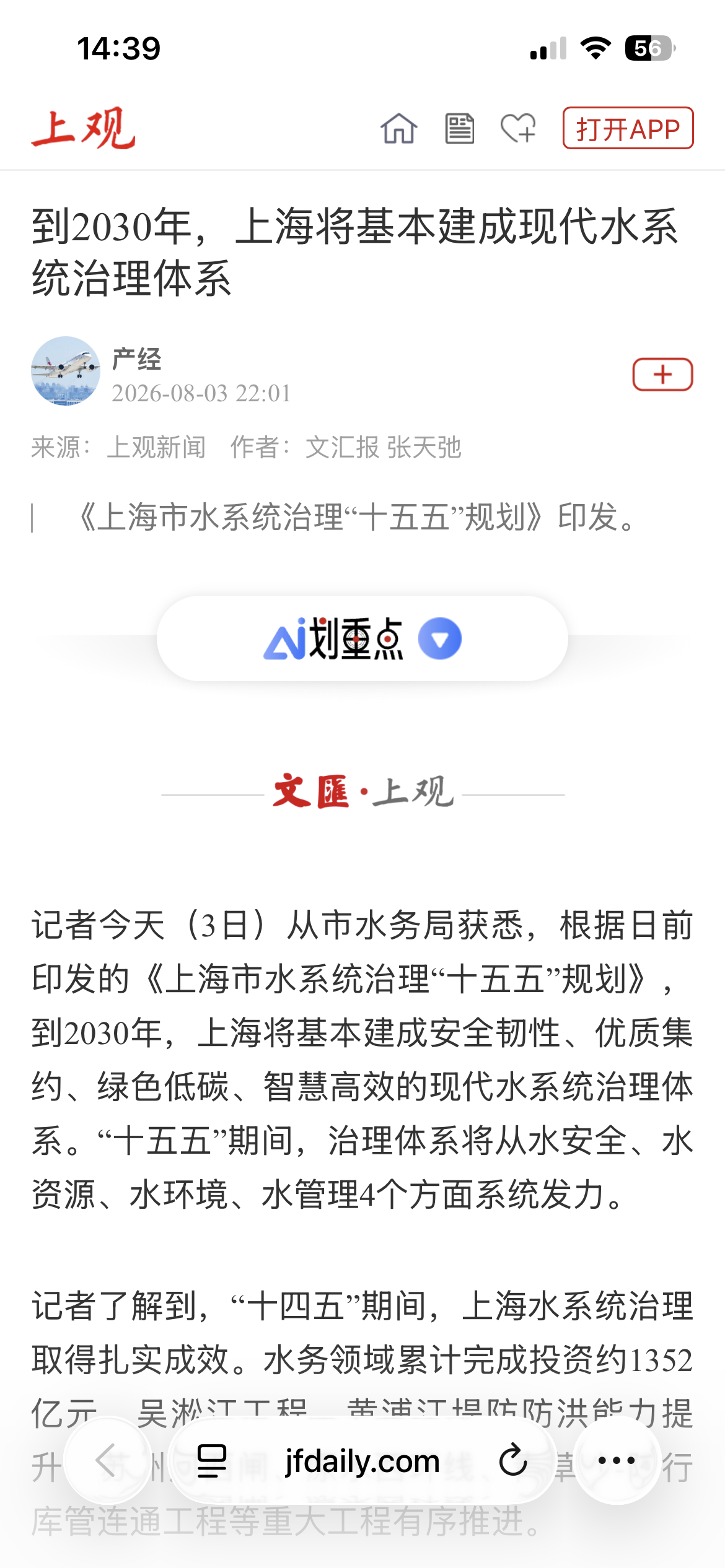Open the browser's three-dot more menu

617,1460
